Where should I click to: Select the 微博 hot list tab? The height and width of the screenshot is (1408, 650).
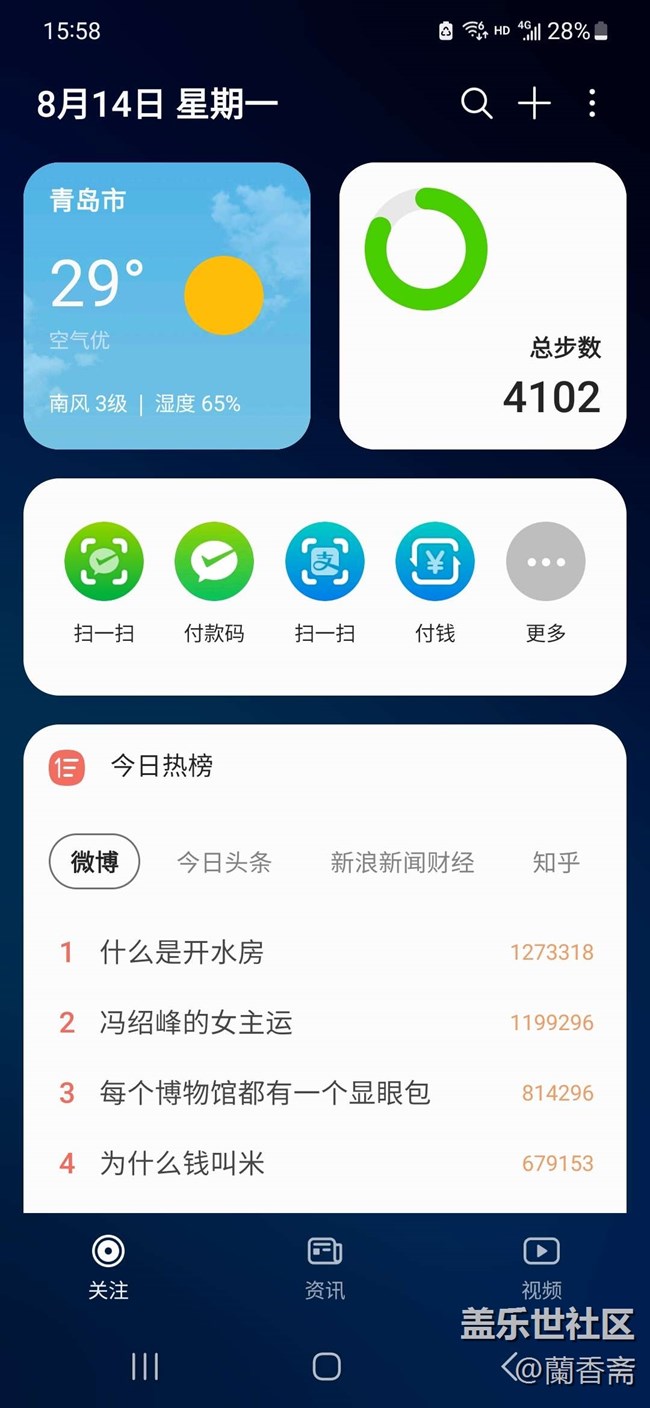point(95,862)
